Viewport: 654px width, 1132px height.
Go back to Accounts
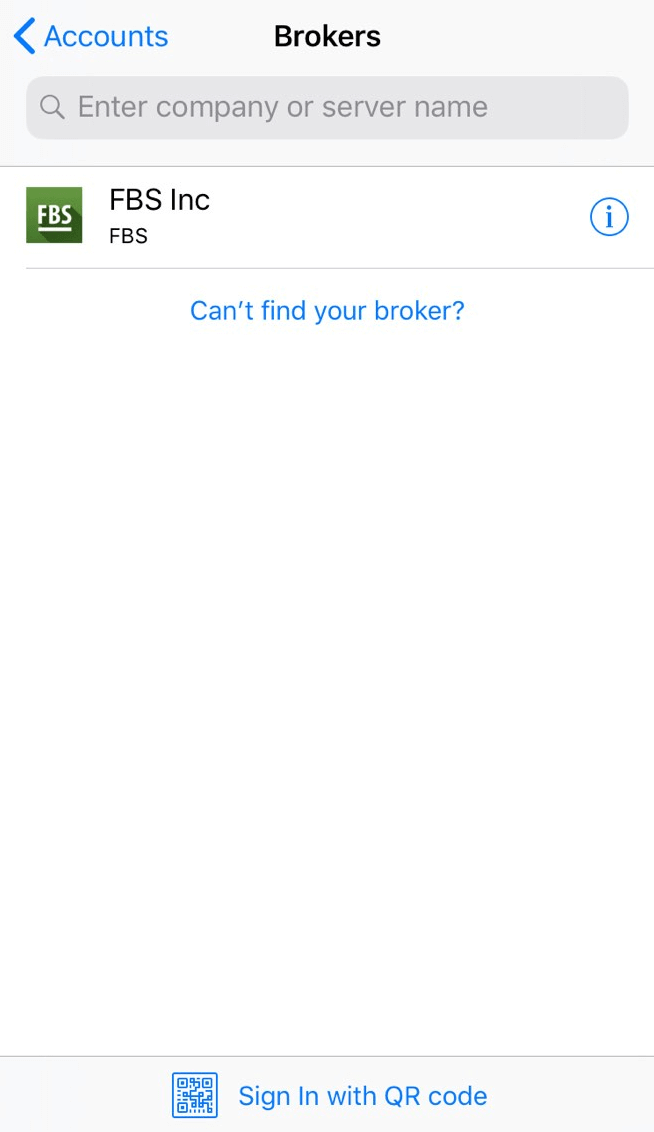[x=90, y=37]
